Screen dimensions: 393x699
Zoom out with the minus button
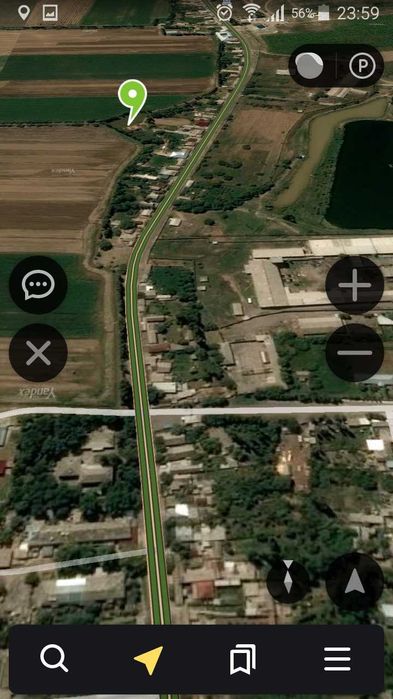tap(355, 353)
